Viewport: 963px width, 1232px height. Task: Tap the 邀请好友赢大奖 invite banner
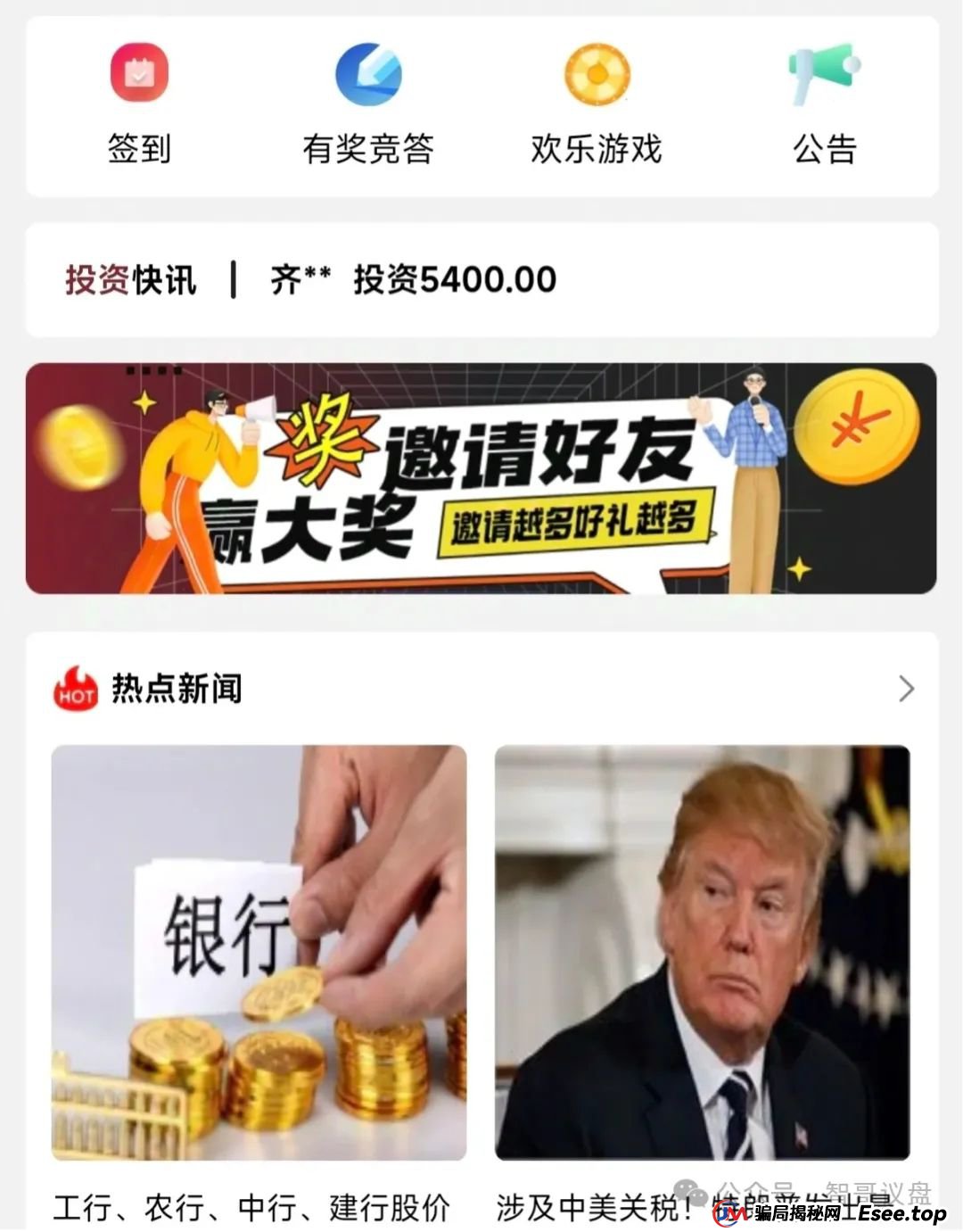click(481, 475)
